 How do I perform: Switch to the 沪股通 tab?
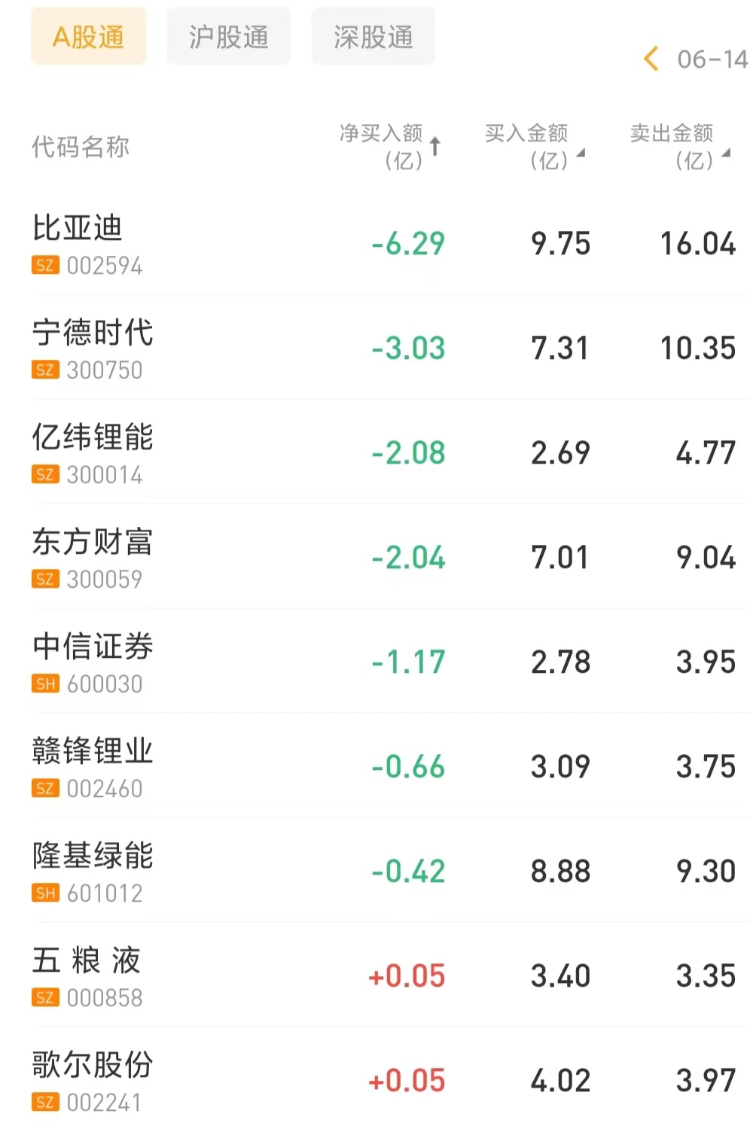[x=229, y=37]
